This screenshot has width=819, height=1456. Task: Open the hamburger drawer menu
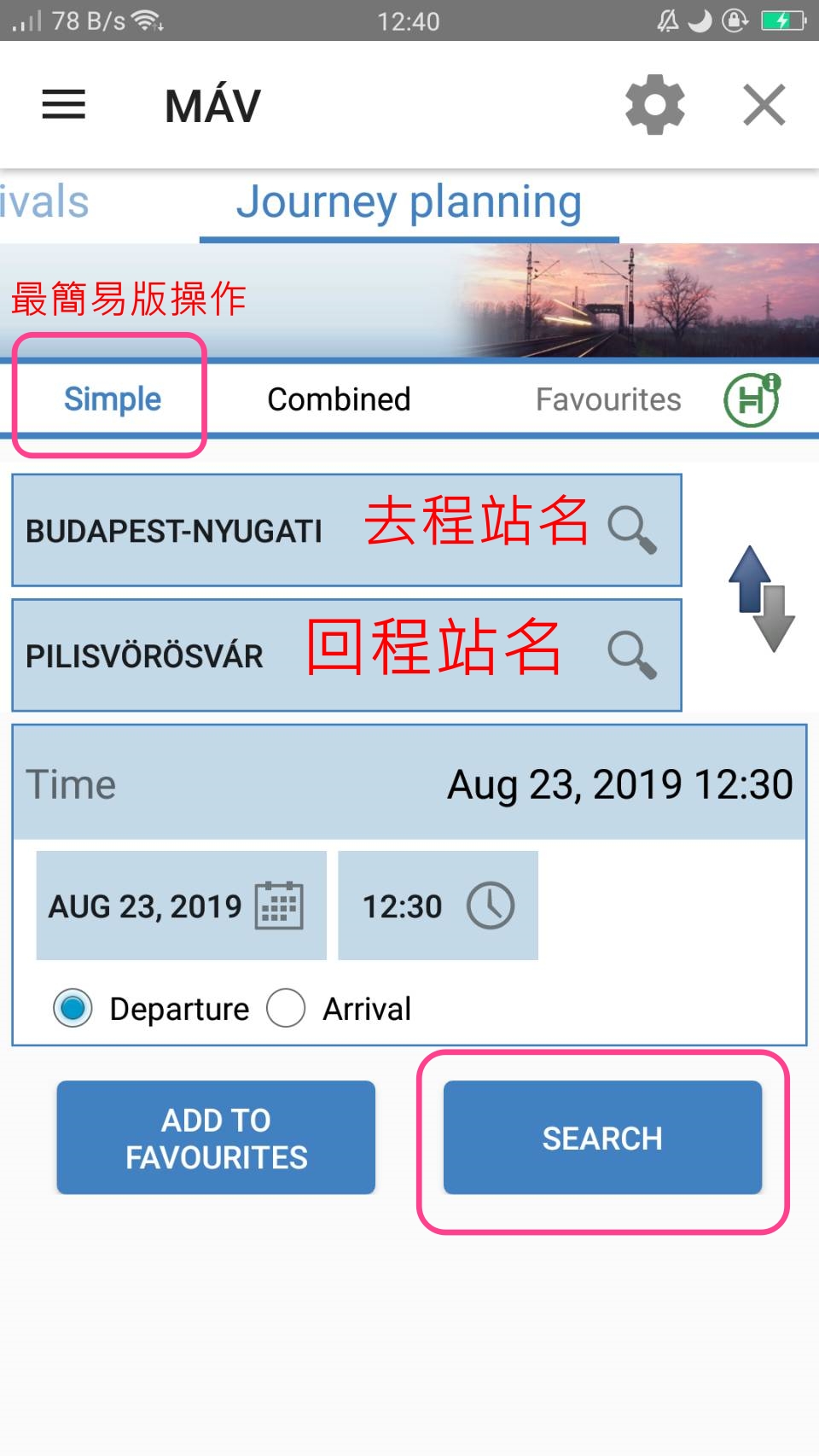(64, 105)
